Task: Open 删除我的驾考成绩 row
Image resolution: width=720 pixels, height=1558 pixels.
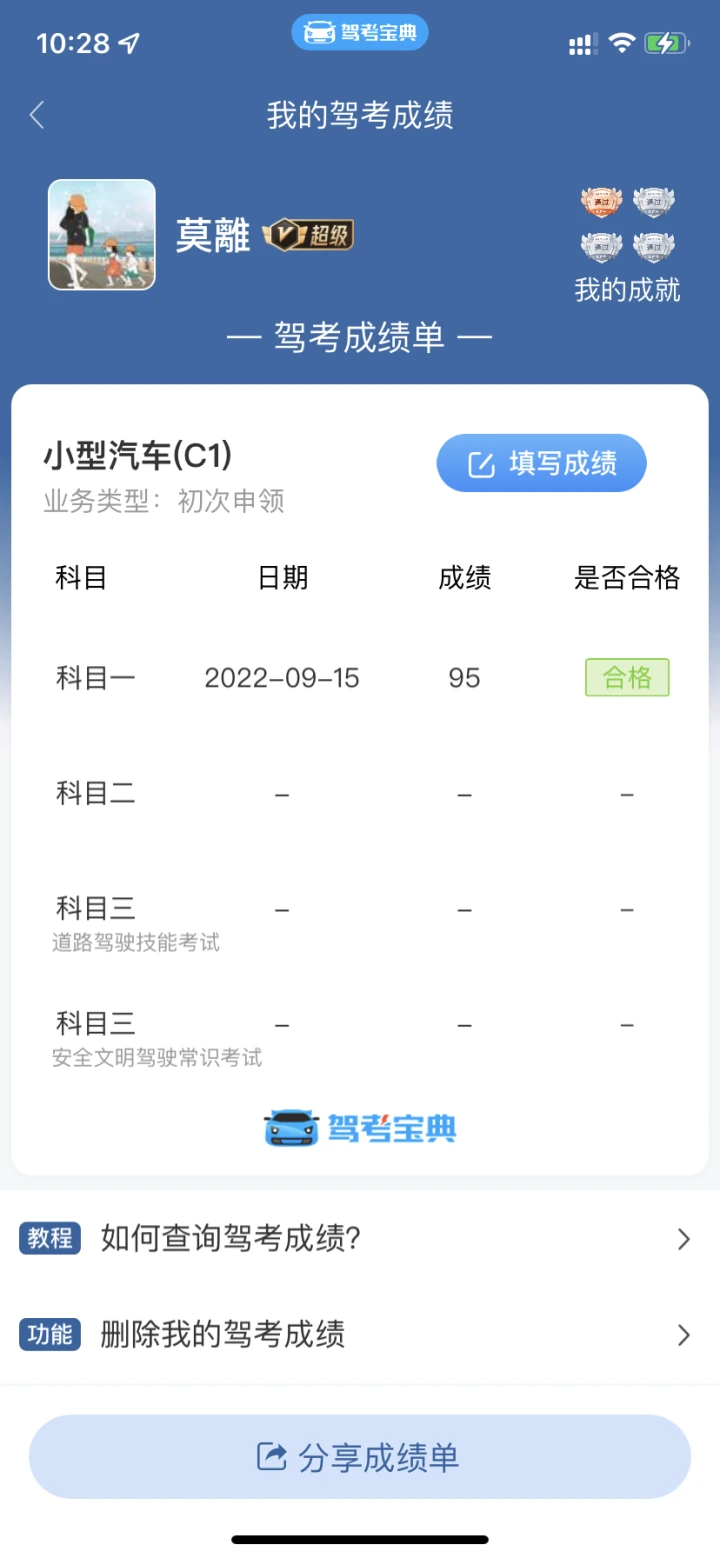Action: pyautogui.click(x=360, y=1334)
